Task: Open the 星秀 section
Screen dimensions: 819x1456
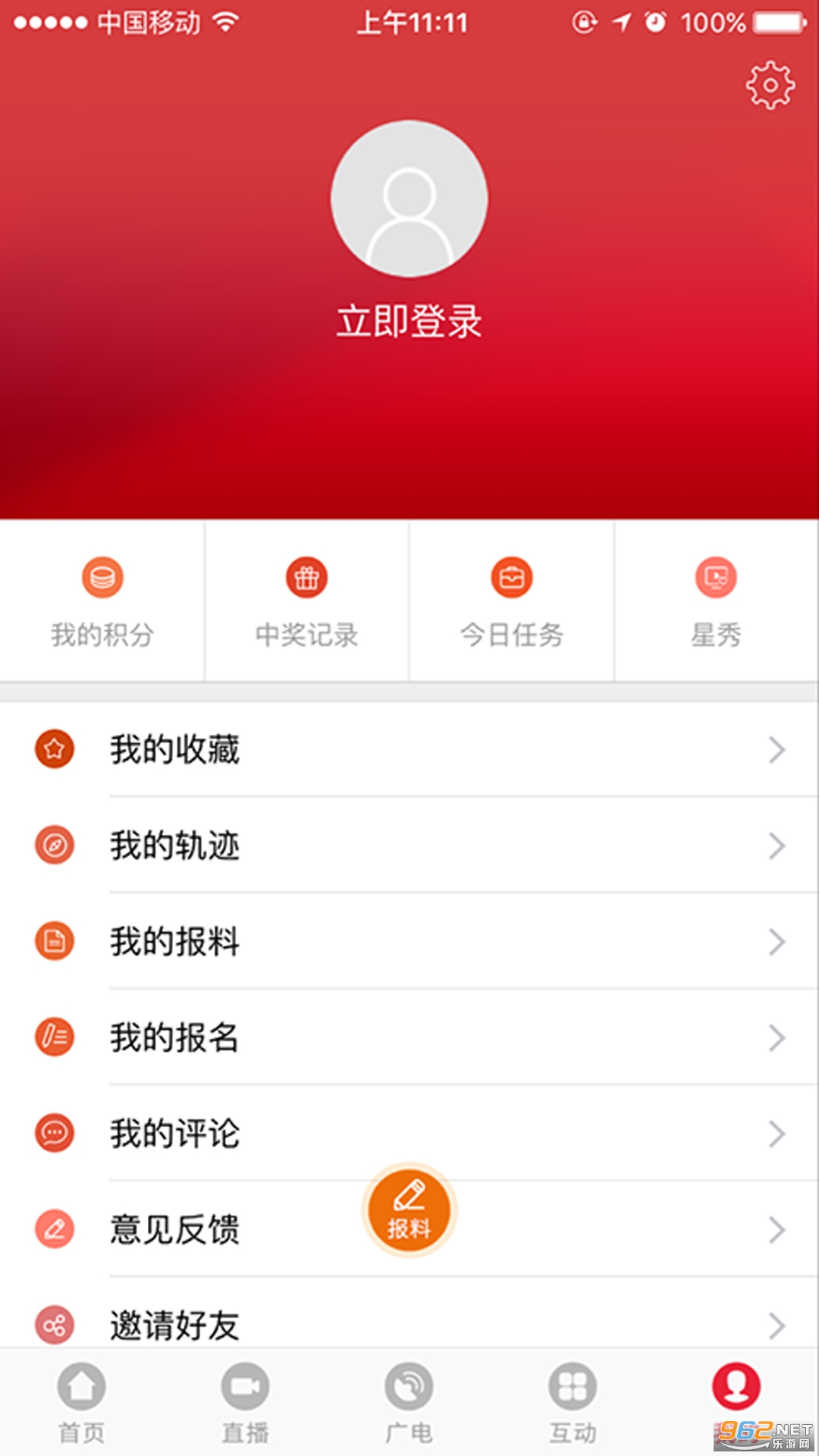Action: coord(716,602)
